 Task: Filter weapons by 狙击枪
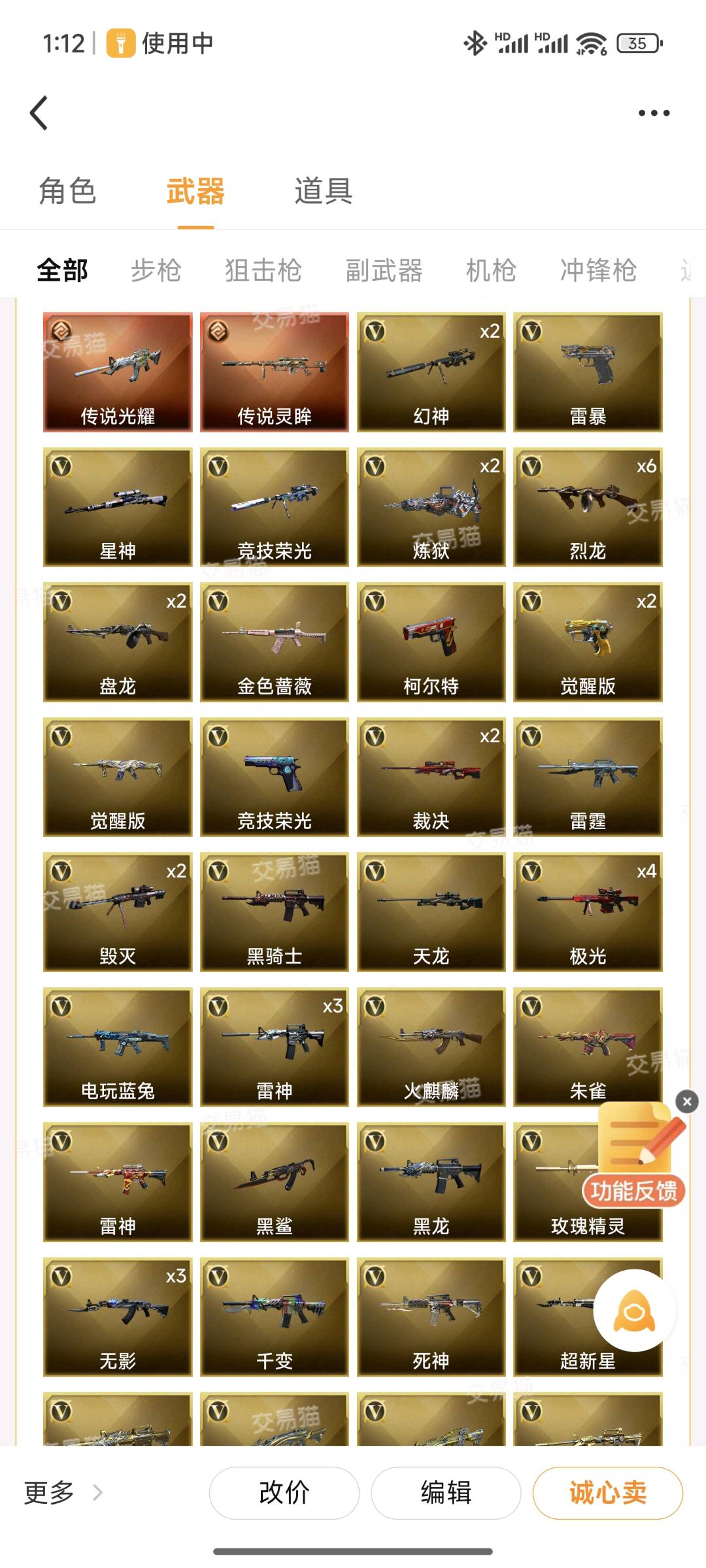[x=263, y=270]
